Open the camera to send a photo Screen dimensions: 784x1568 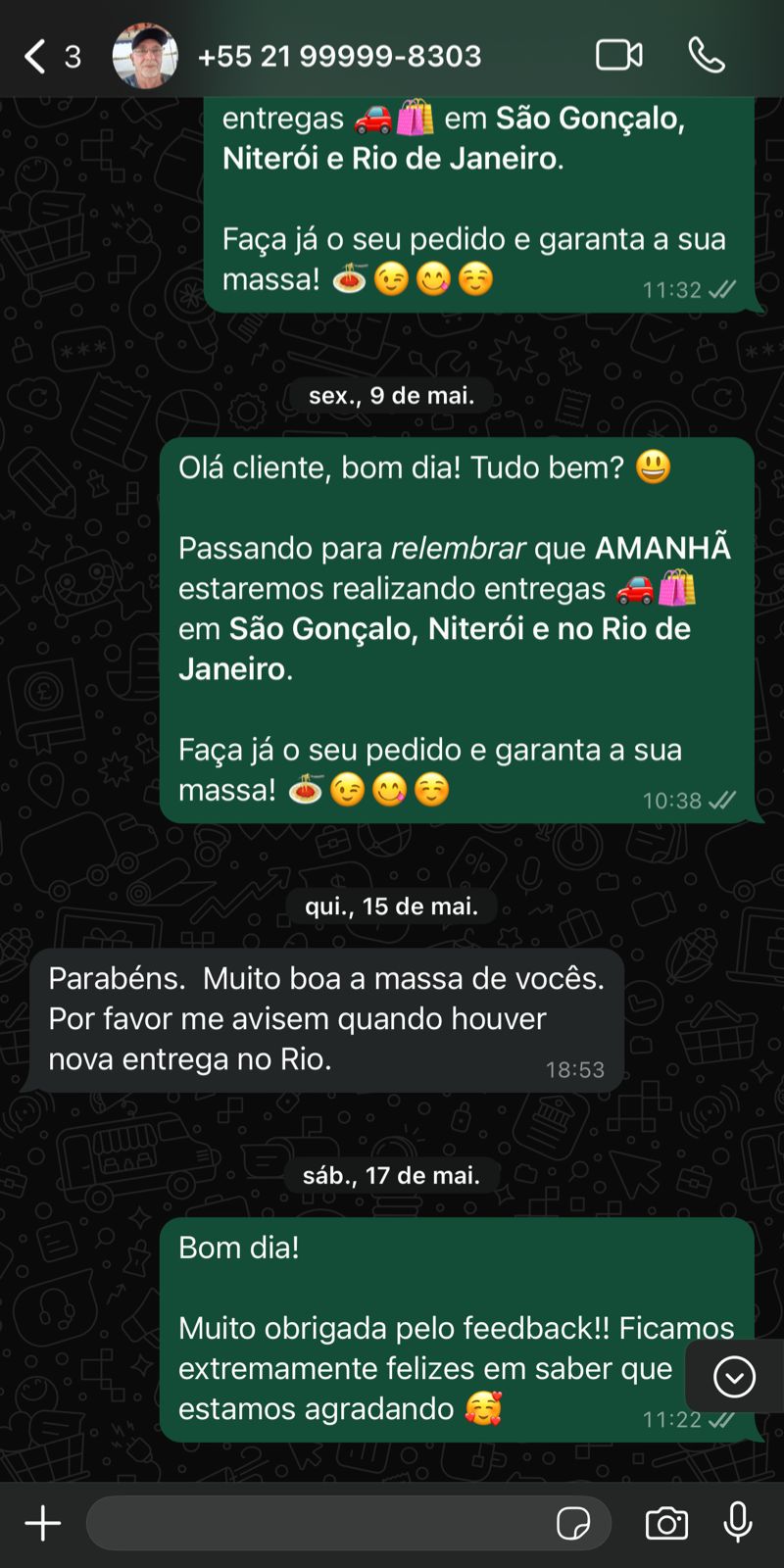[667, 1522]
